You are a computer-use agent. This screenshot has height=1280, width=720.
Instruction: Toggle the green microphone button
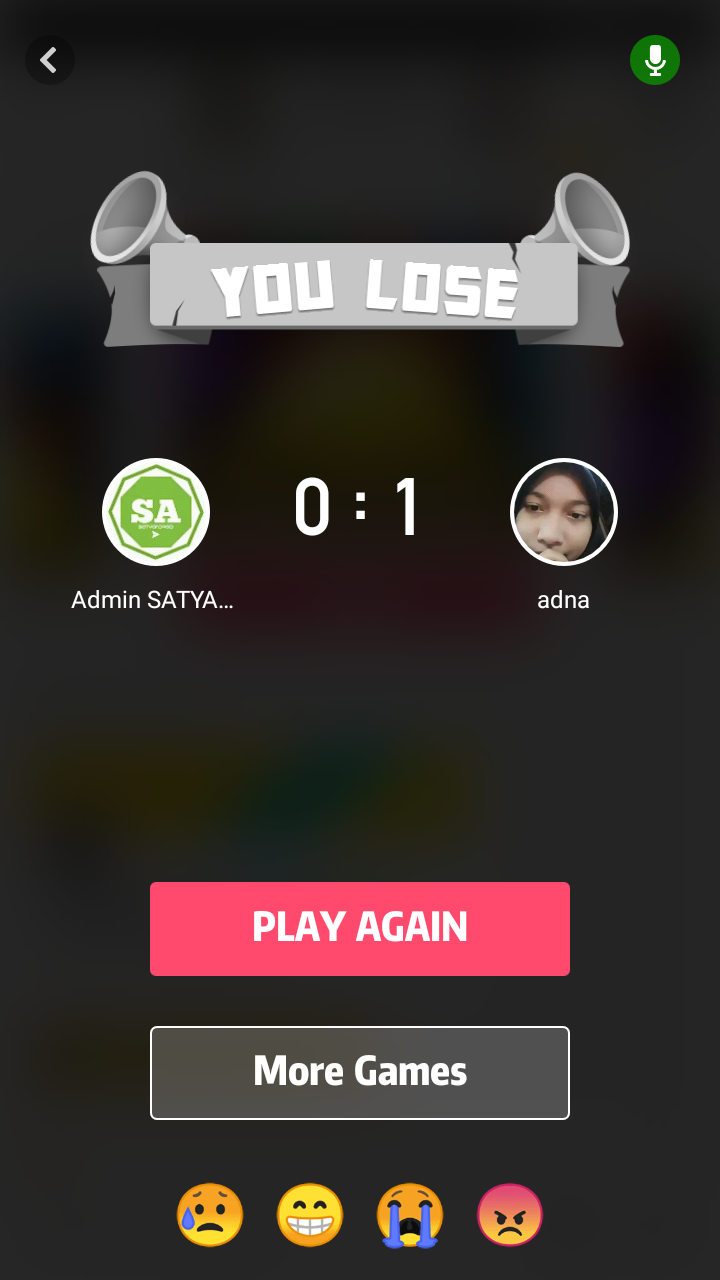tap(655, 60)
